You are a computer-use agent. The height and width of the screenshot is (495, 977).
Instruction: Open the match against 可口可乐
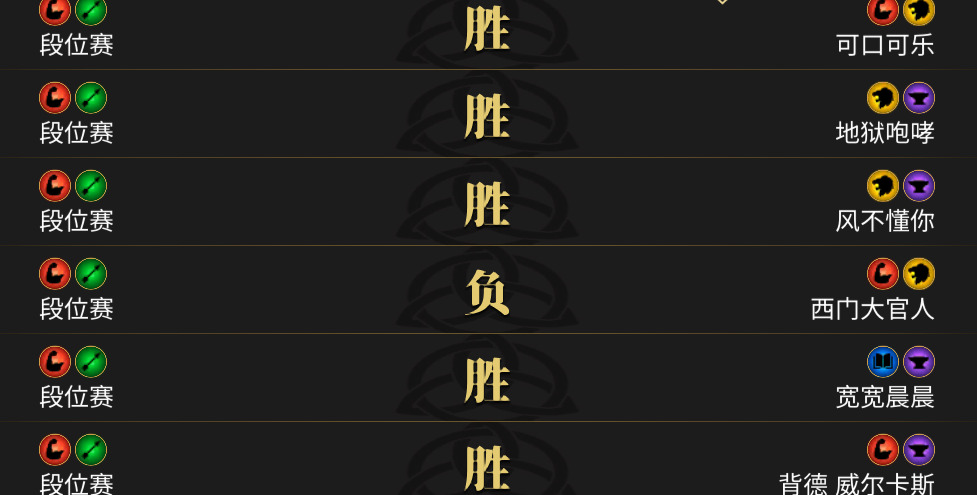click(x=487, y=32)
